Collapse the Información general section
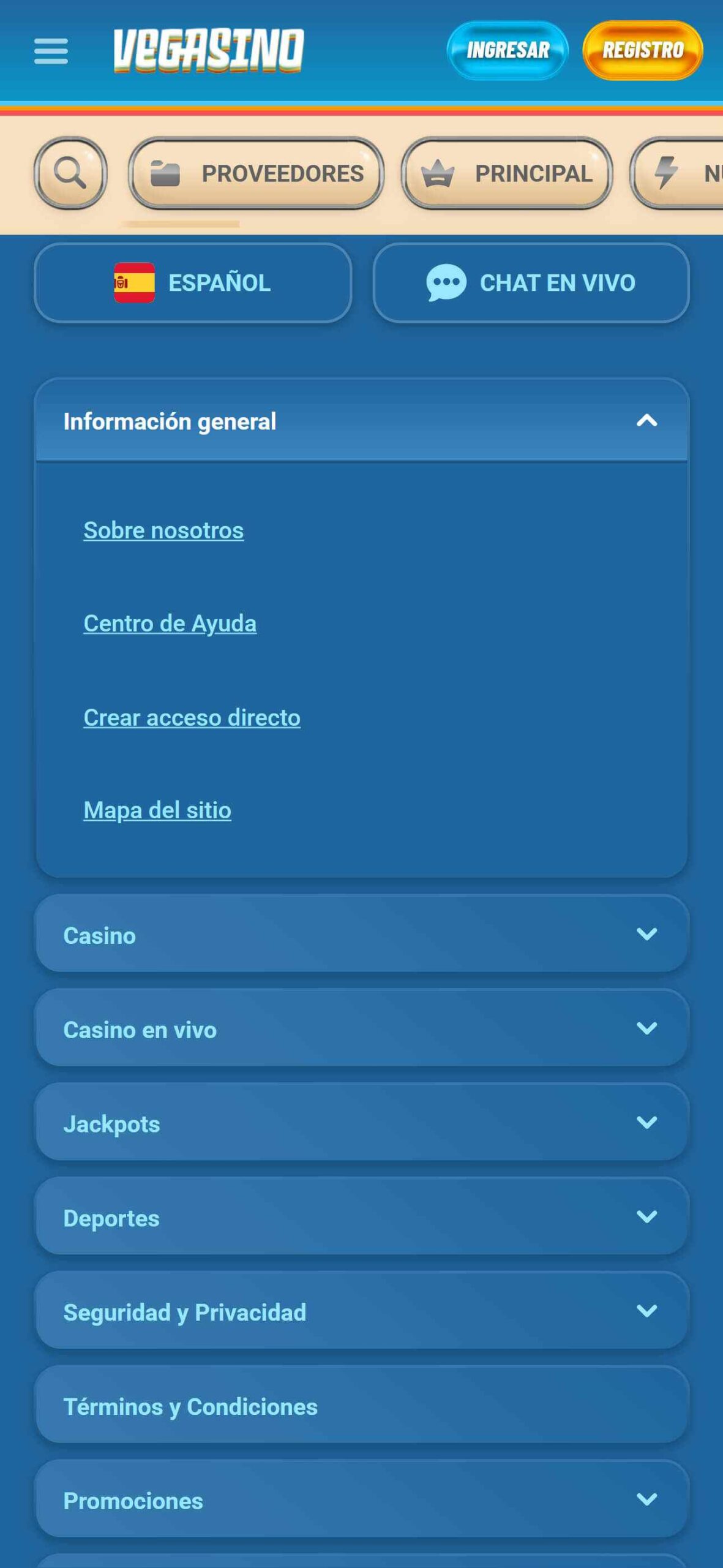This screenshot has height=1568, width=723. point(362,421)
